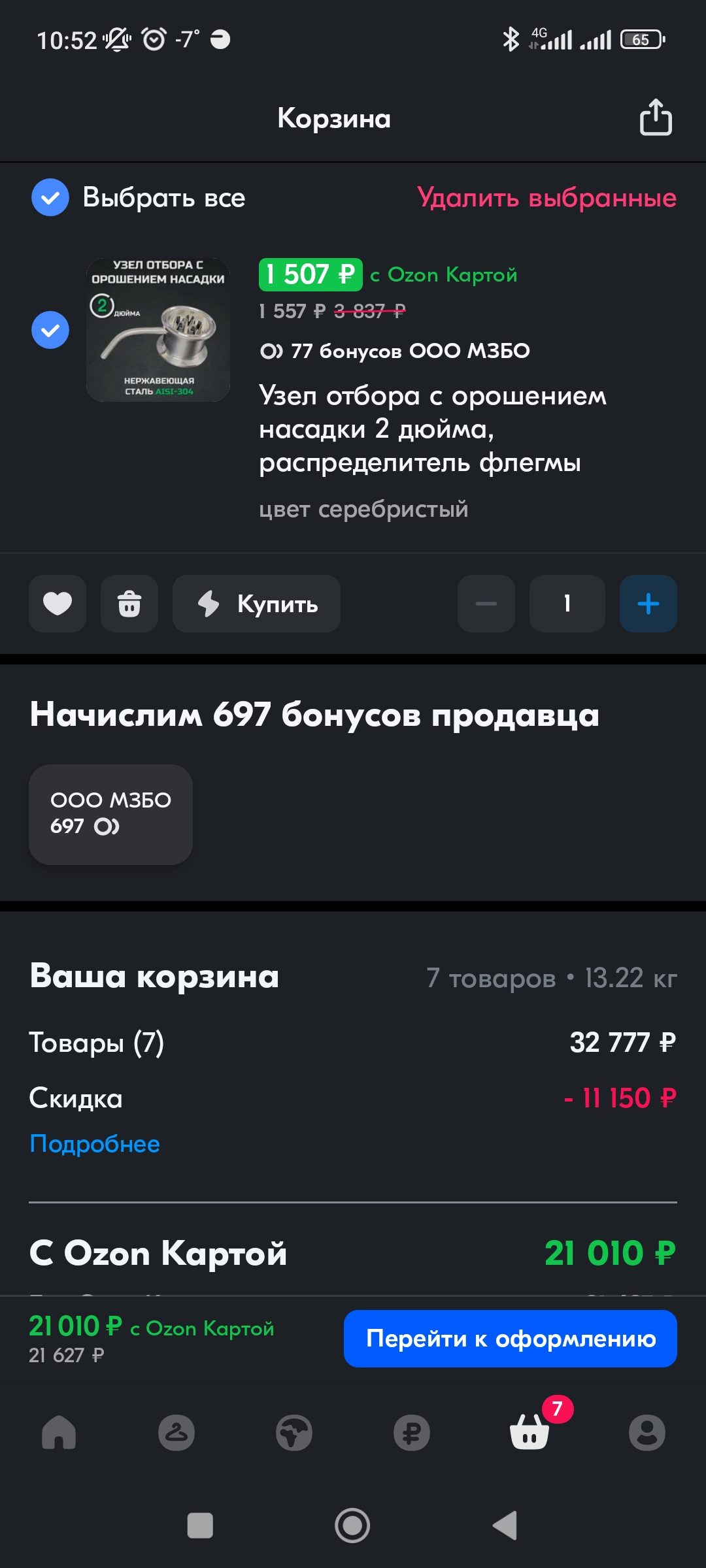Add Узел отбора to favorites with heart
706x1568 pixels.
point(58,604)
